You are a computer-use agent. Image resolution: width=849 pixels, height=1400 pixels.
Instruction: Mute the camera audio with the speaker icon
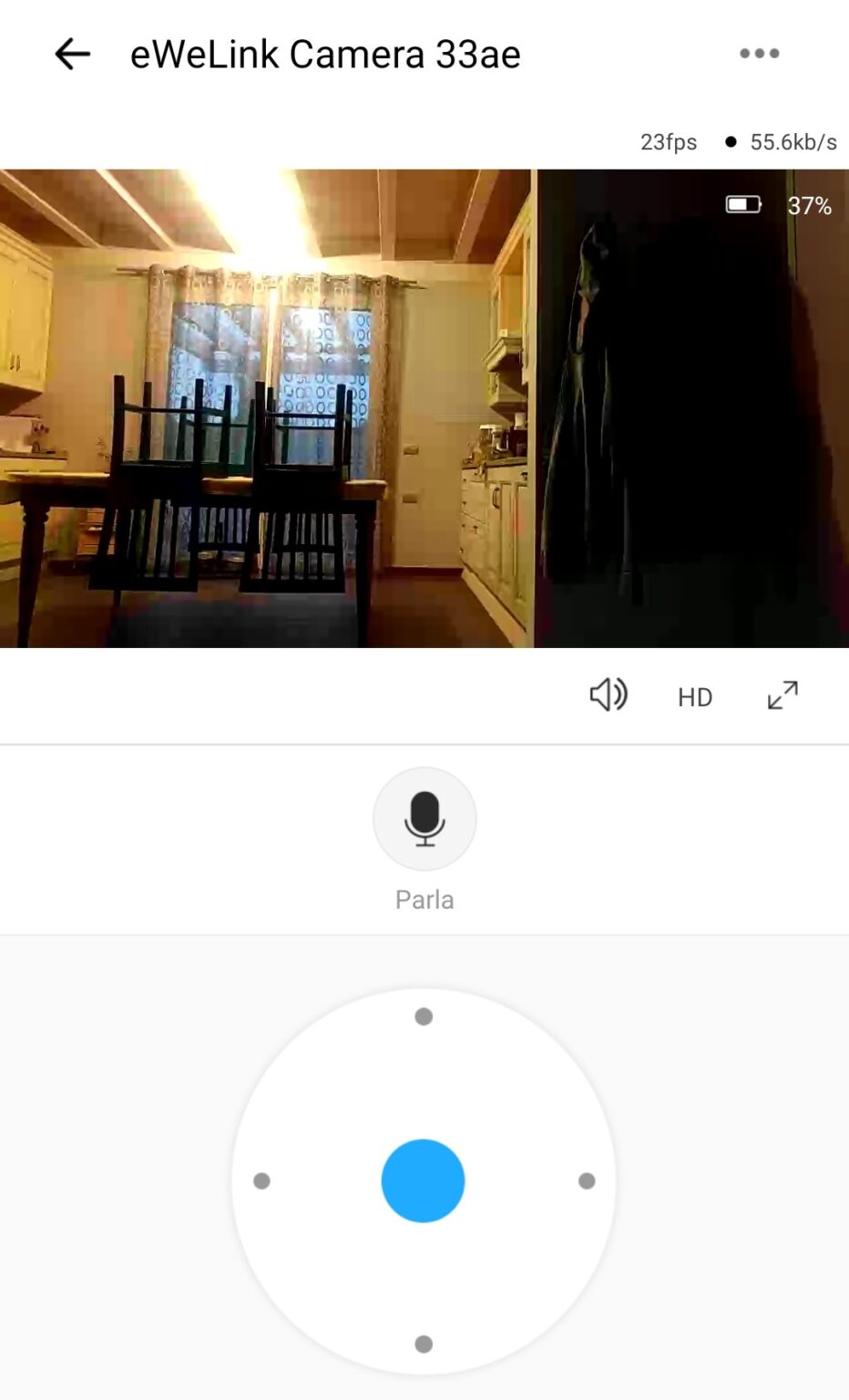(608, 695)
